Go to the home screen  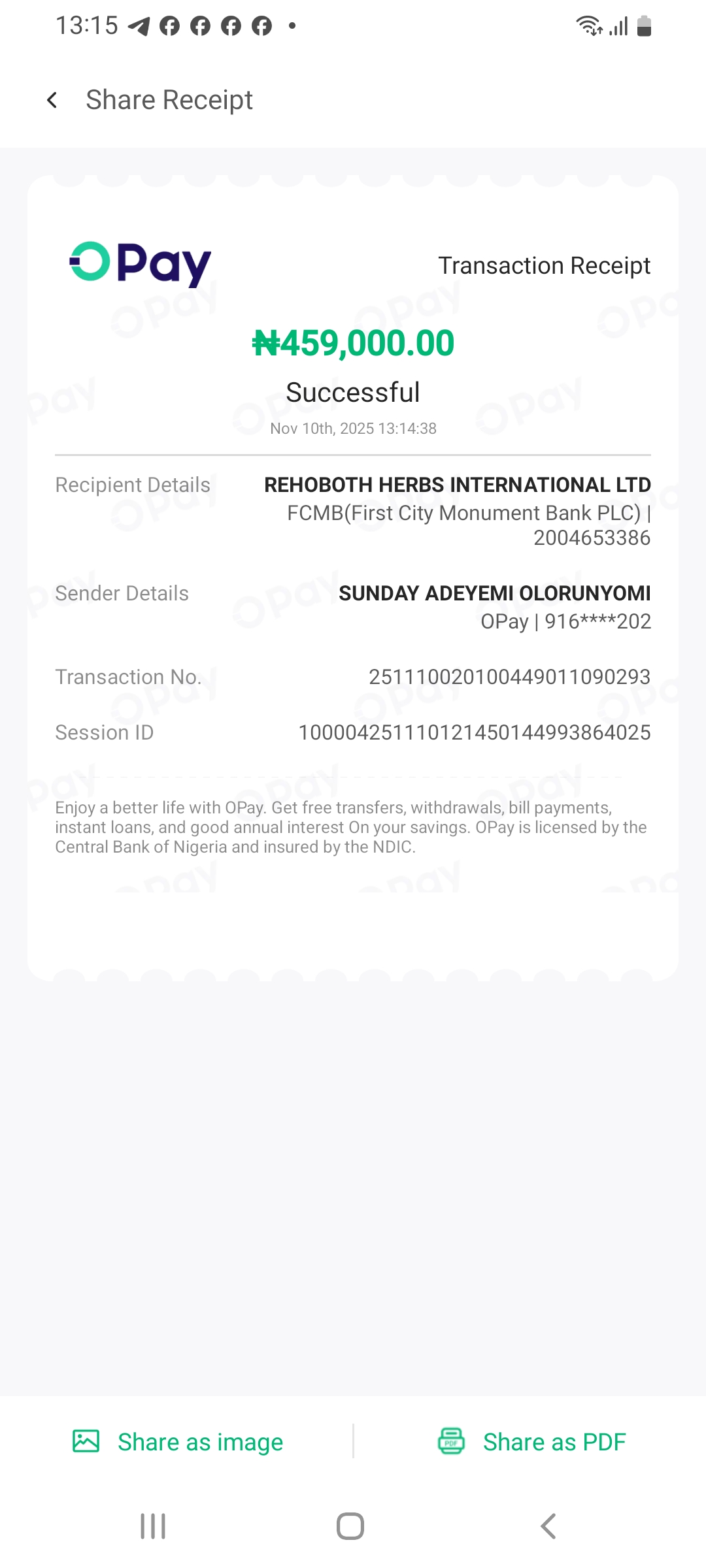pyautogui.click(x=350, y=1526)
